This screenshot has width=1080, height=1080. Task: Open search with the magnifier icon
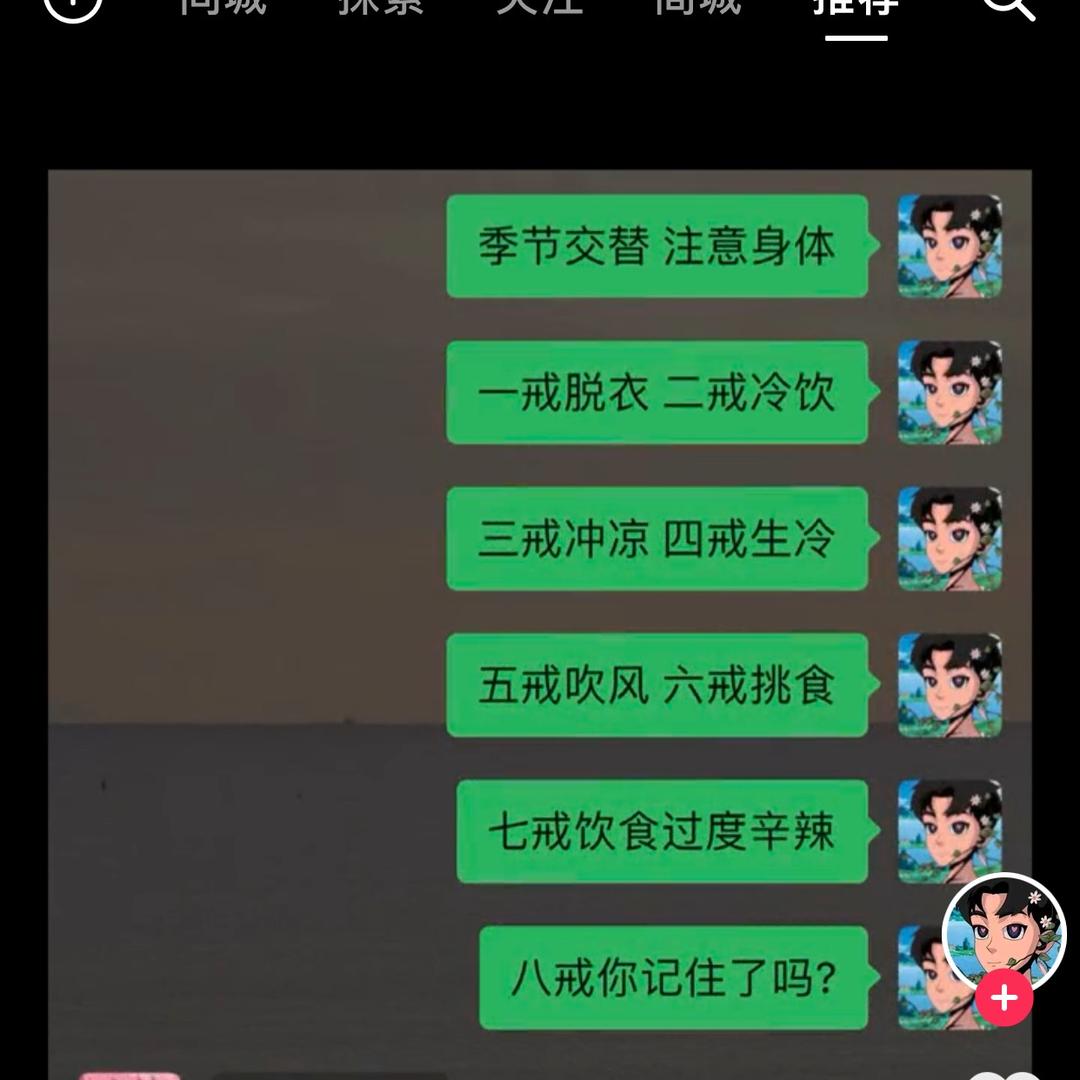[x=1008, y=6]
